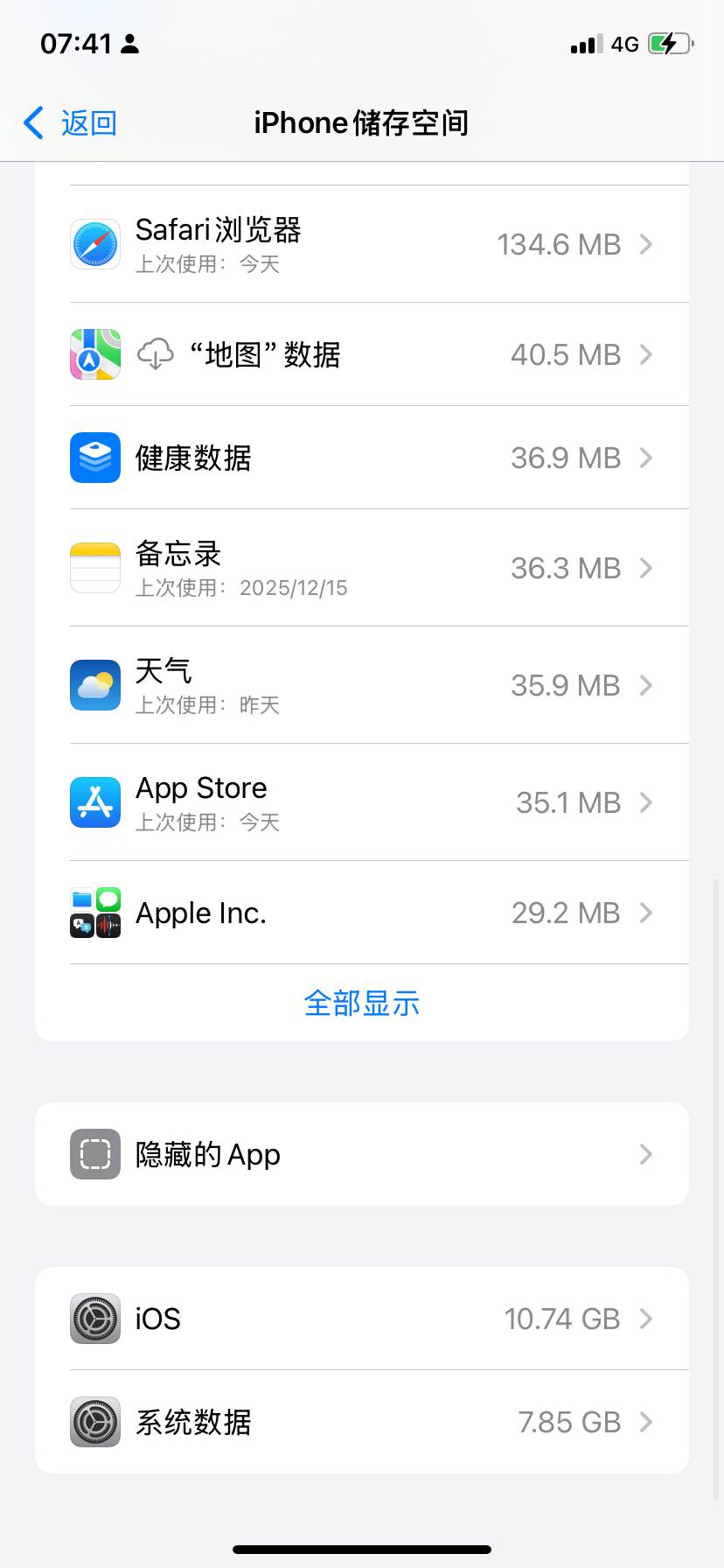The height and width of the screenshot is (1568, 724).
Task: Open the Apple Inc. apps group
Action: pyautogui.click(x=362, y=913)
